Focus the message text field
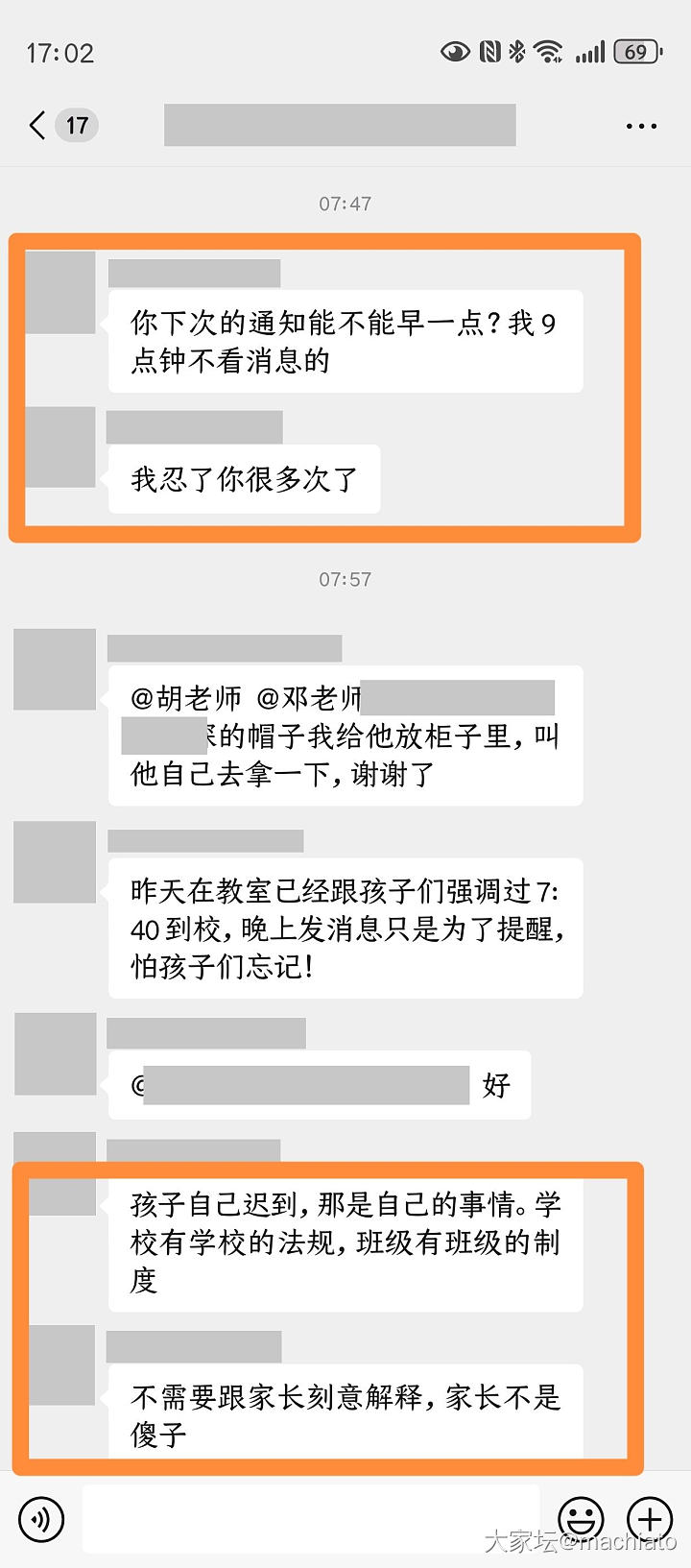Screen dimensions: 691x1568 pyautogui.click(x=311, y=1519)
